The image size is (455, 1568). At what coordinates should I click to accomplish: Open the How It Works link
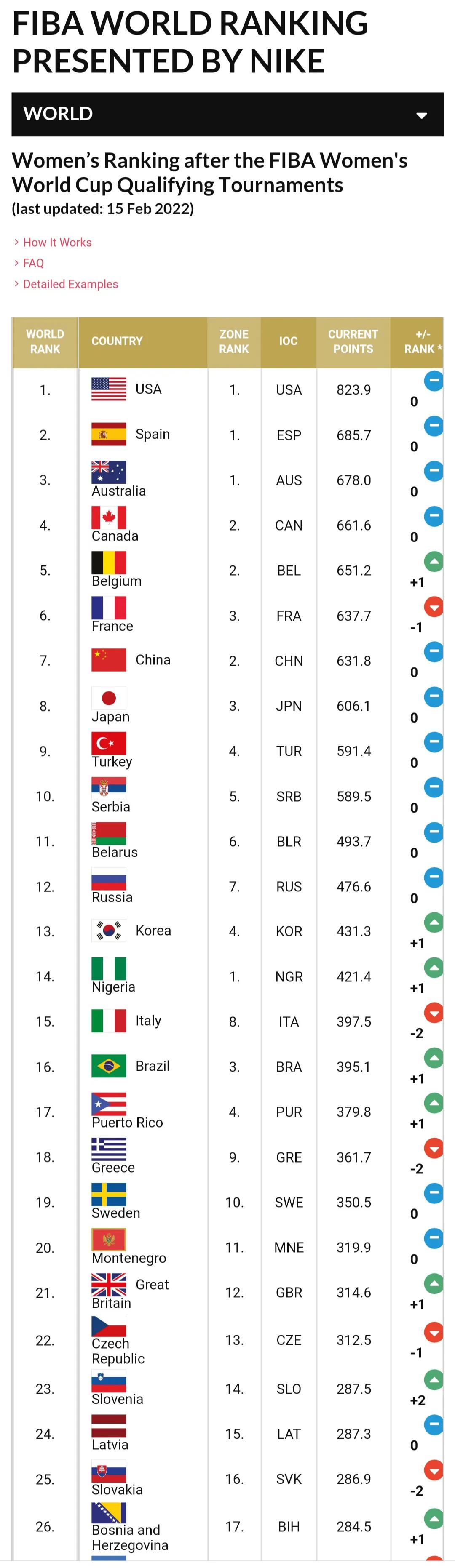coord(56,242)
